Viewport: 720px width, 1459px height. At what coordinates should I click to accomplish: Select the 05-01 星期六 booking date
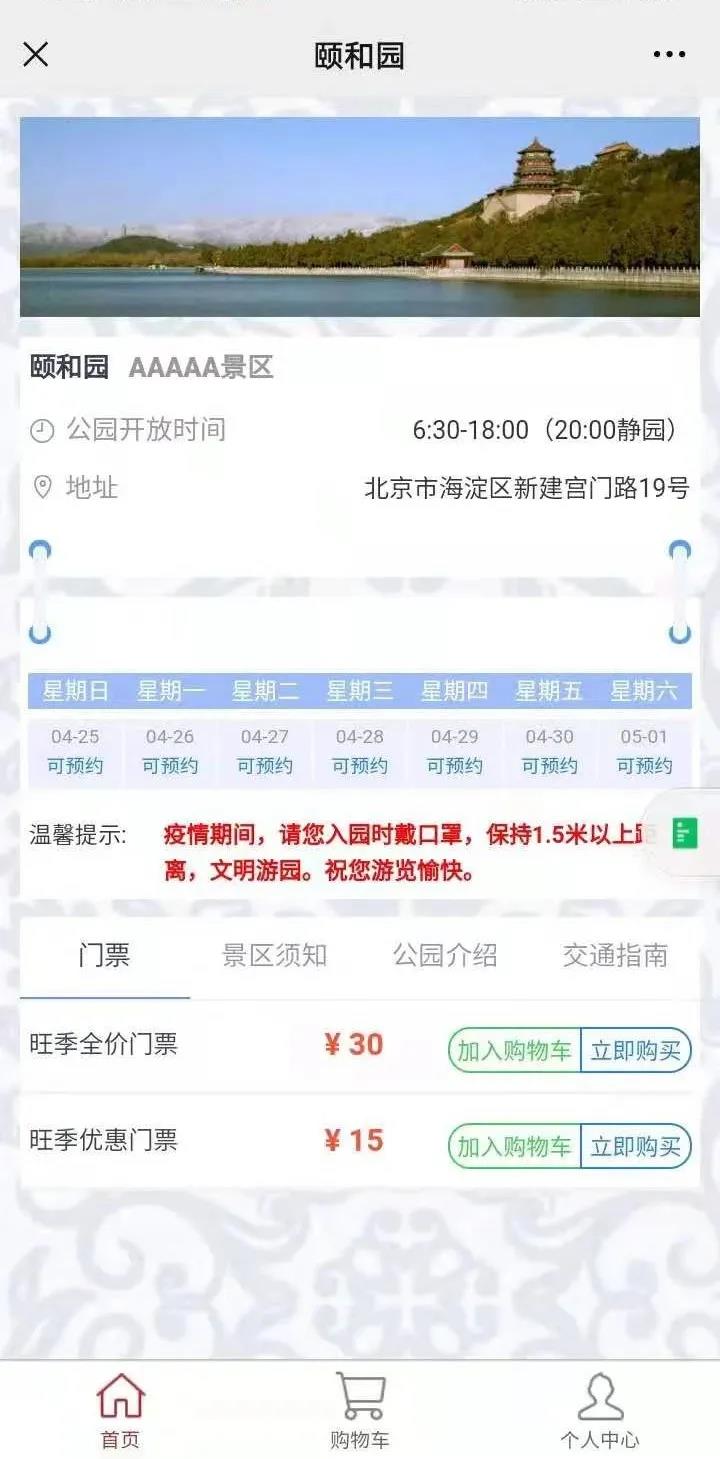pyautogui.click(x=644, y=752)
